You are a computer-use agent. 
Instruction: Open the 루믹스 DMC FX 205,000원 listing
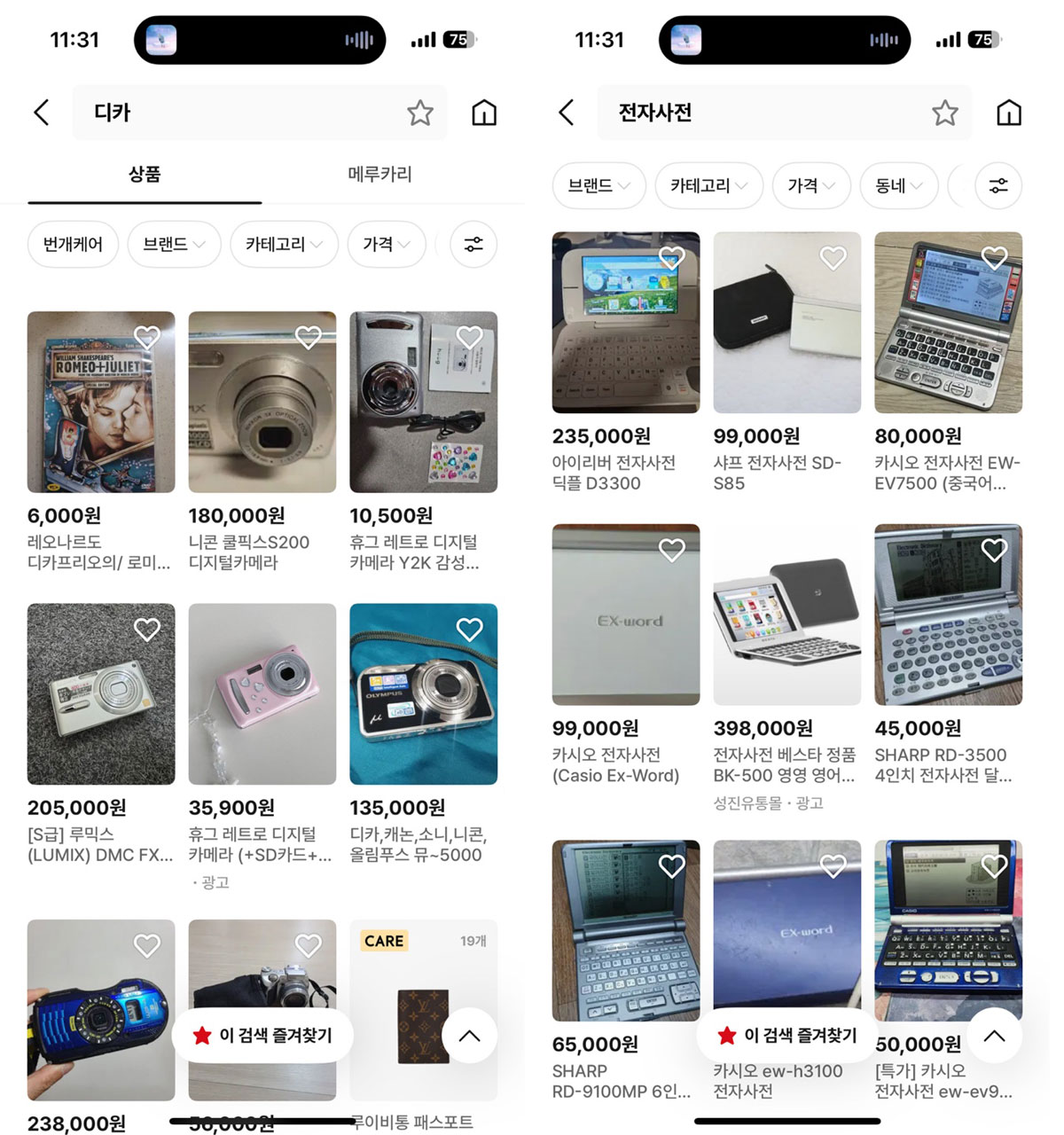101,694
